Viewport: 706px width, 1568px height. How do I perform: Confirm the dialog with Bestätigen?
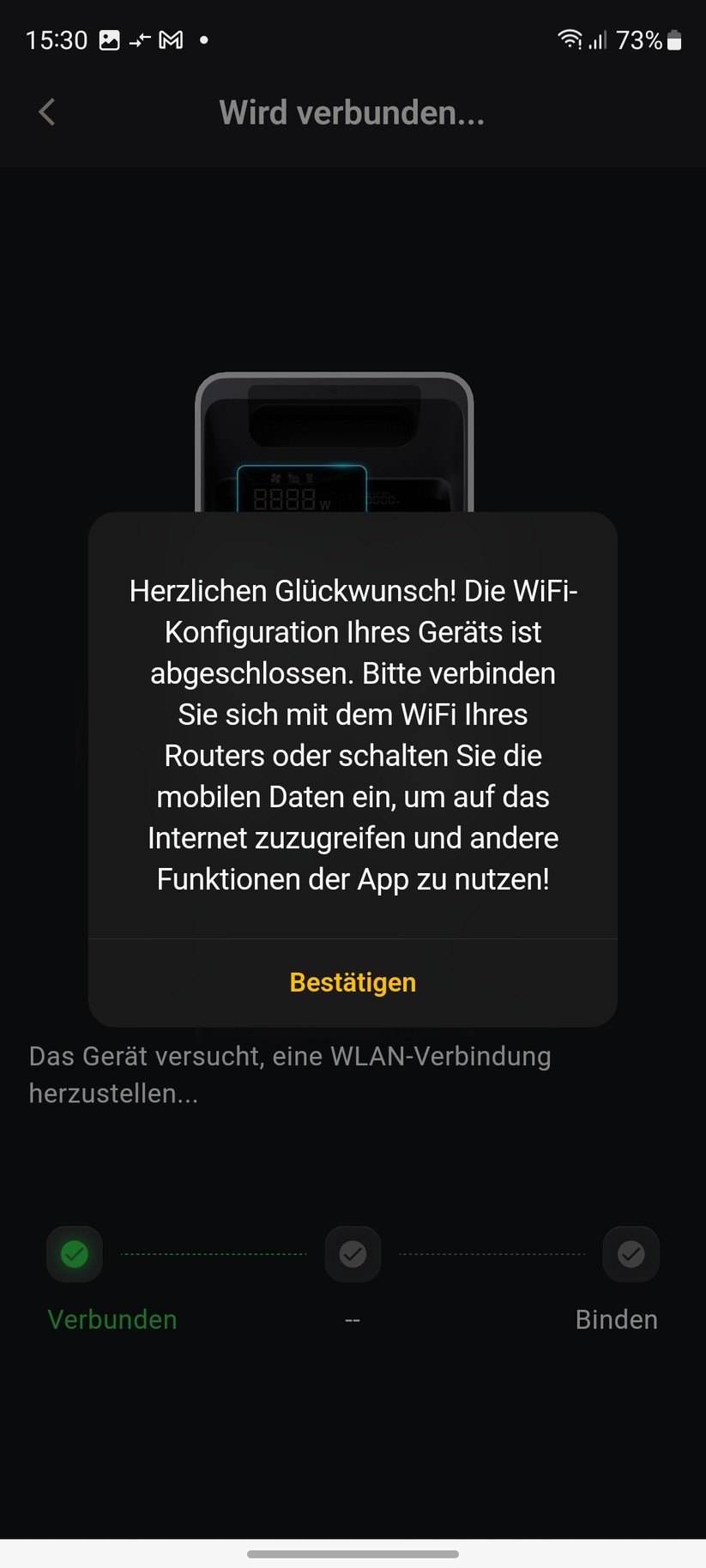353,982
